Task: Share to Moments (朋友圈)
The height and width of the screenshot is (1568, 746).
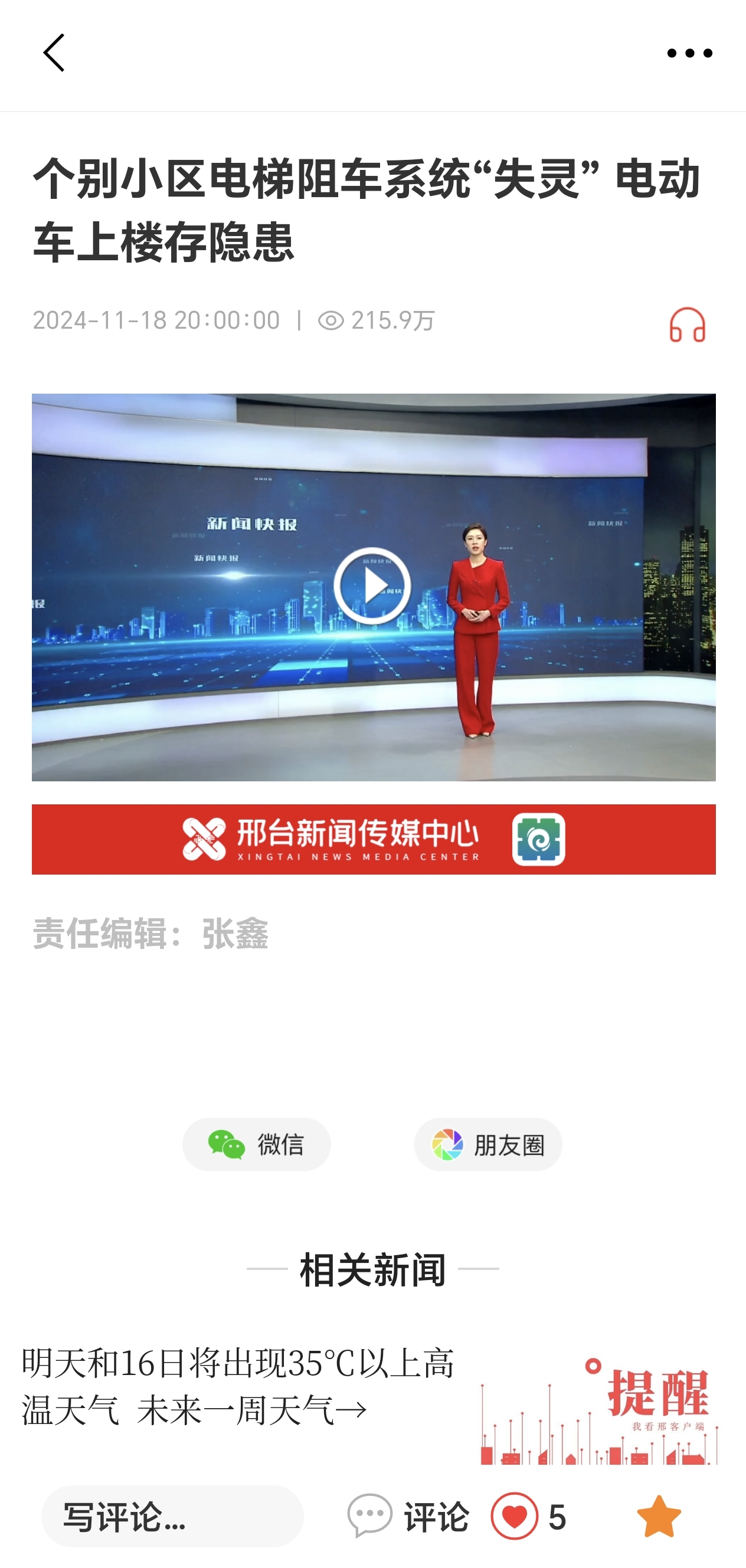Action: click(x=488, y=1144)
